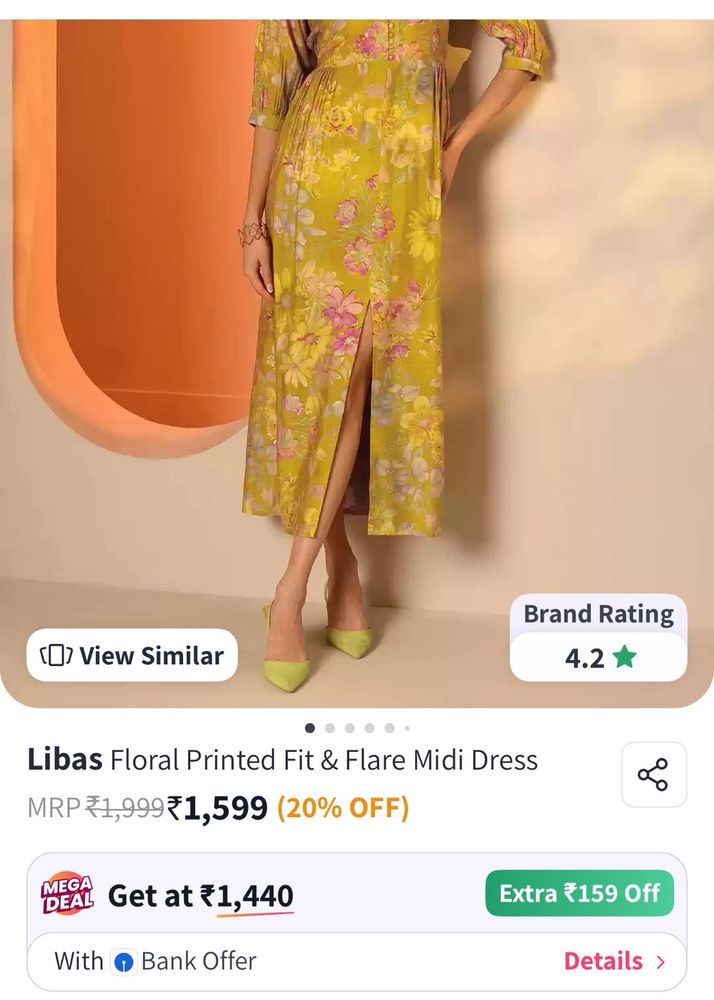Screen dimensions: 714x1000
Task: Share this Libas dress
Action: pyautogui.click(x=654, y=774)
